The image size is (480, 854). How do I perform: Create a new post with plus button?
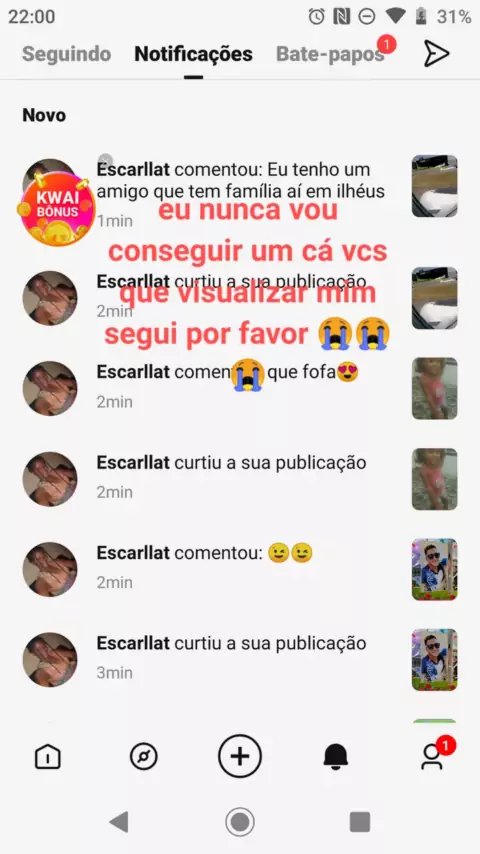point(240,757)
